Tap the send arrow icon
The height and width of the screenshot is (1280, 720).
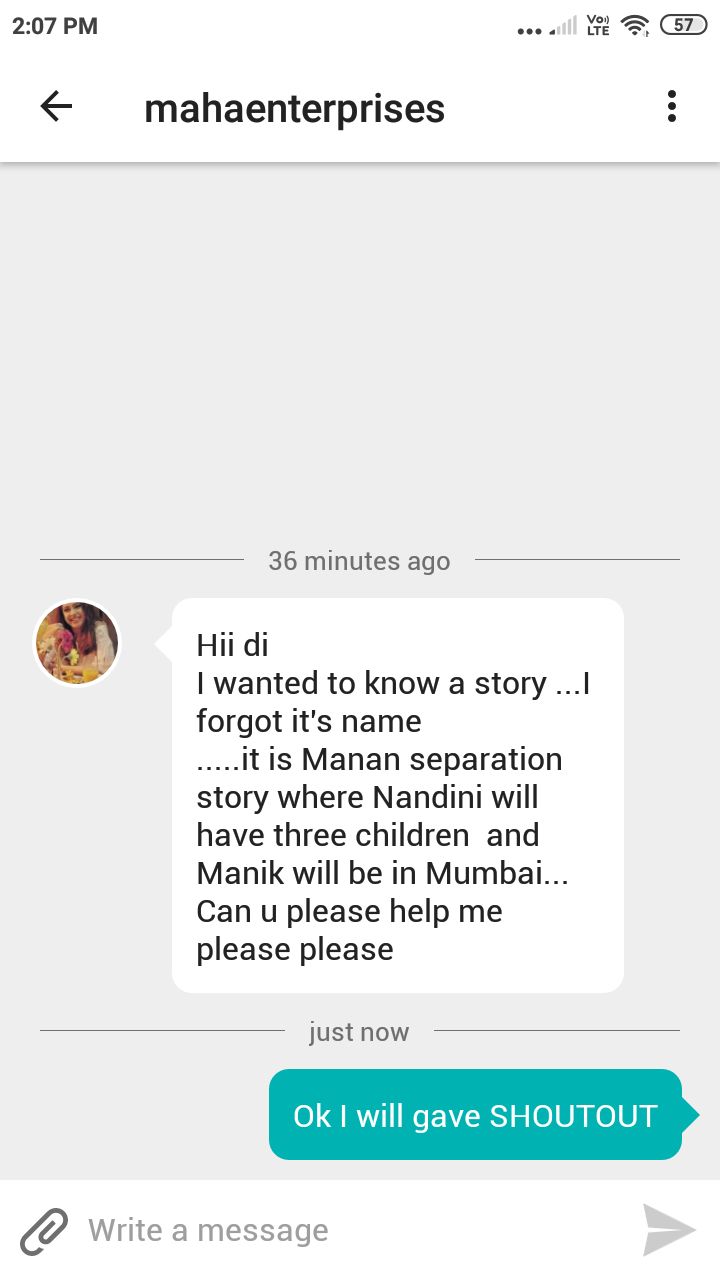pos(669,1230)
